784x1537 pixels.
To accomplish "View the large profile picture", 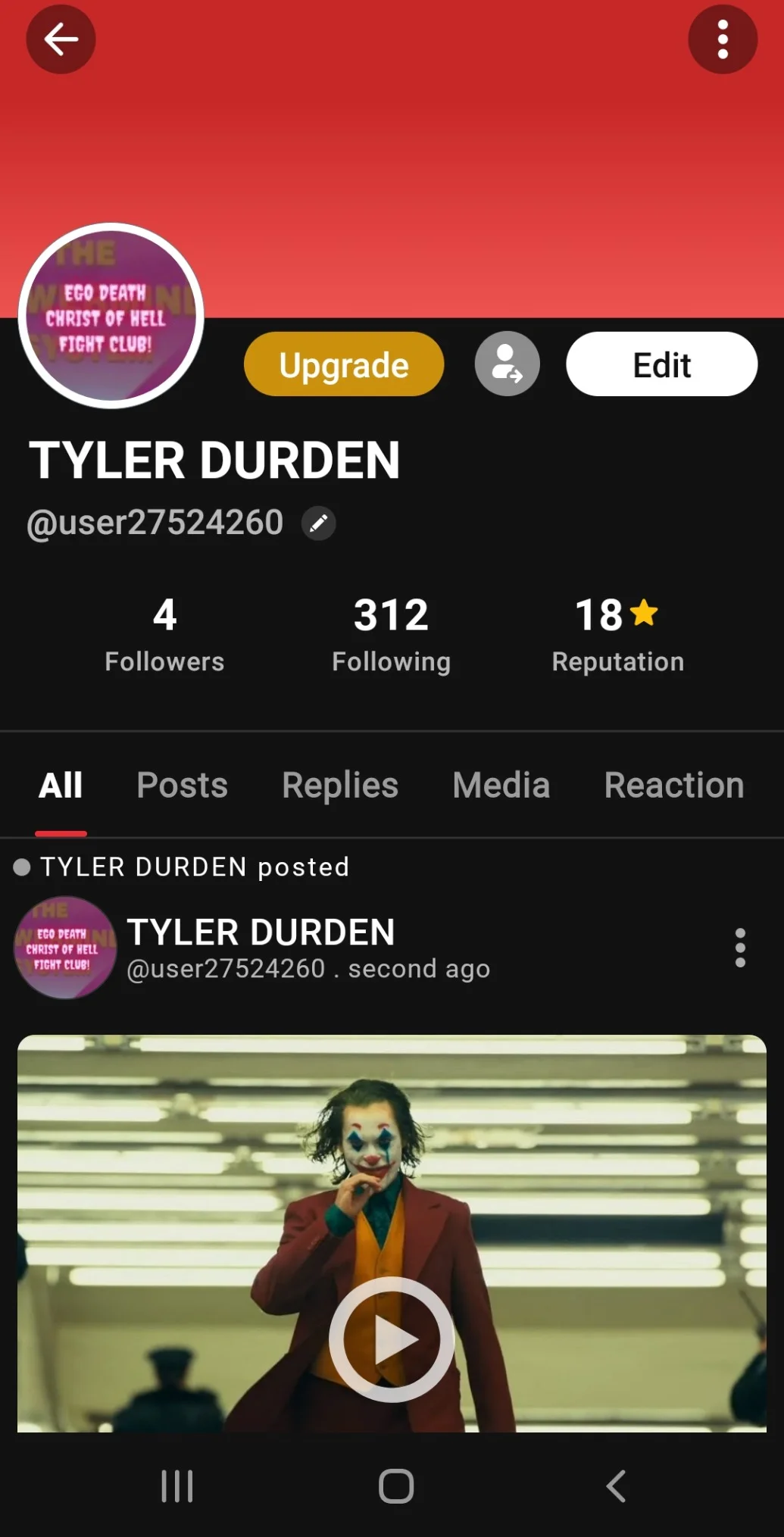I will pos(111,316).
